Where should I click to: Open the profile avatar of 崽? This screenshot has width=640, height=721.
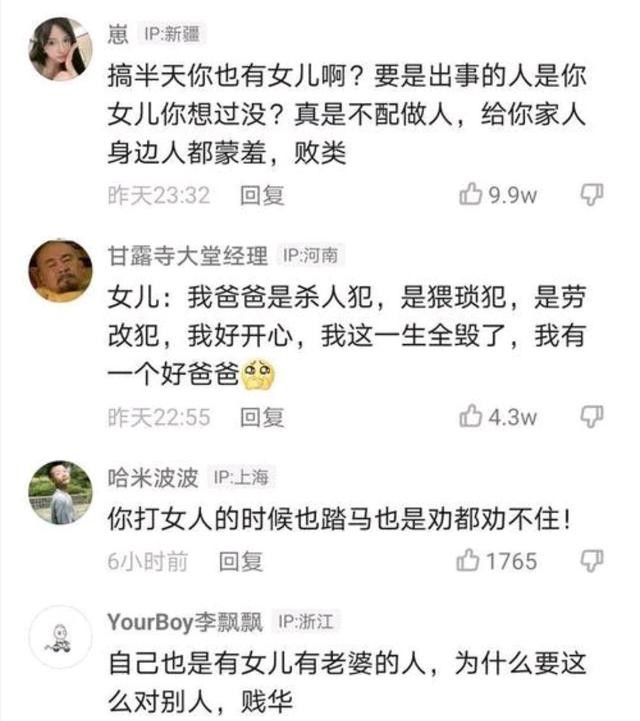(x=60, y=49)
